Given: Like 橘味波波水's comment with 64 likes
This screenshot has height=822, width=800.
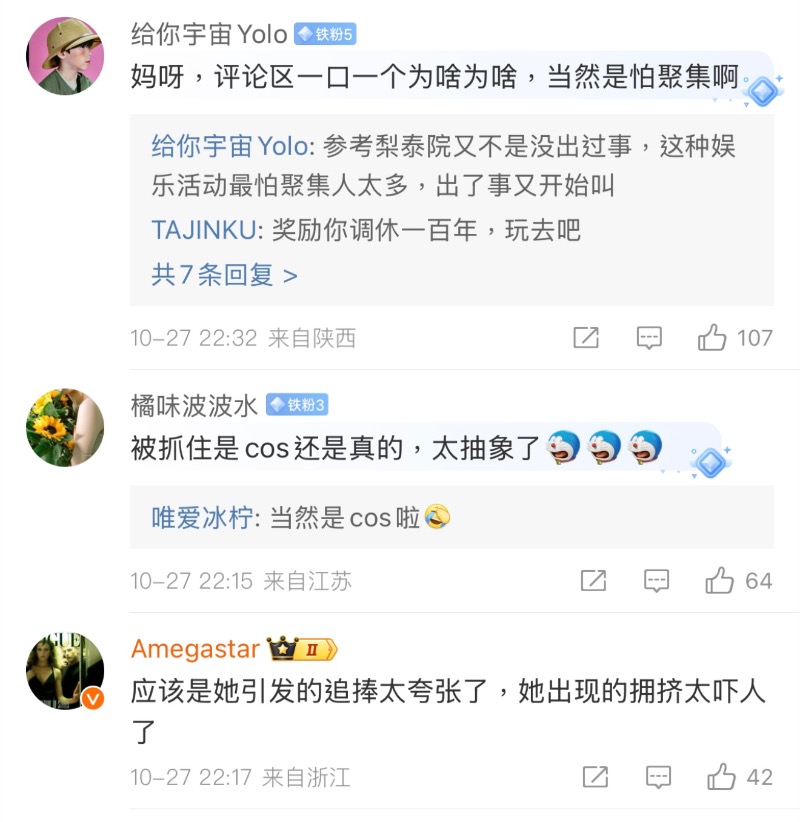Looking at the screenshot, I should click(x=720, y=580).
